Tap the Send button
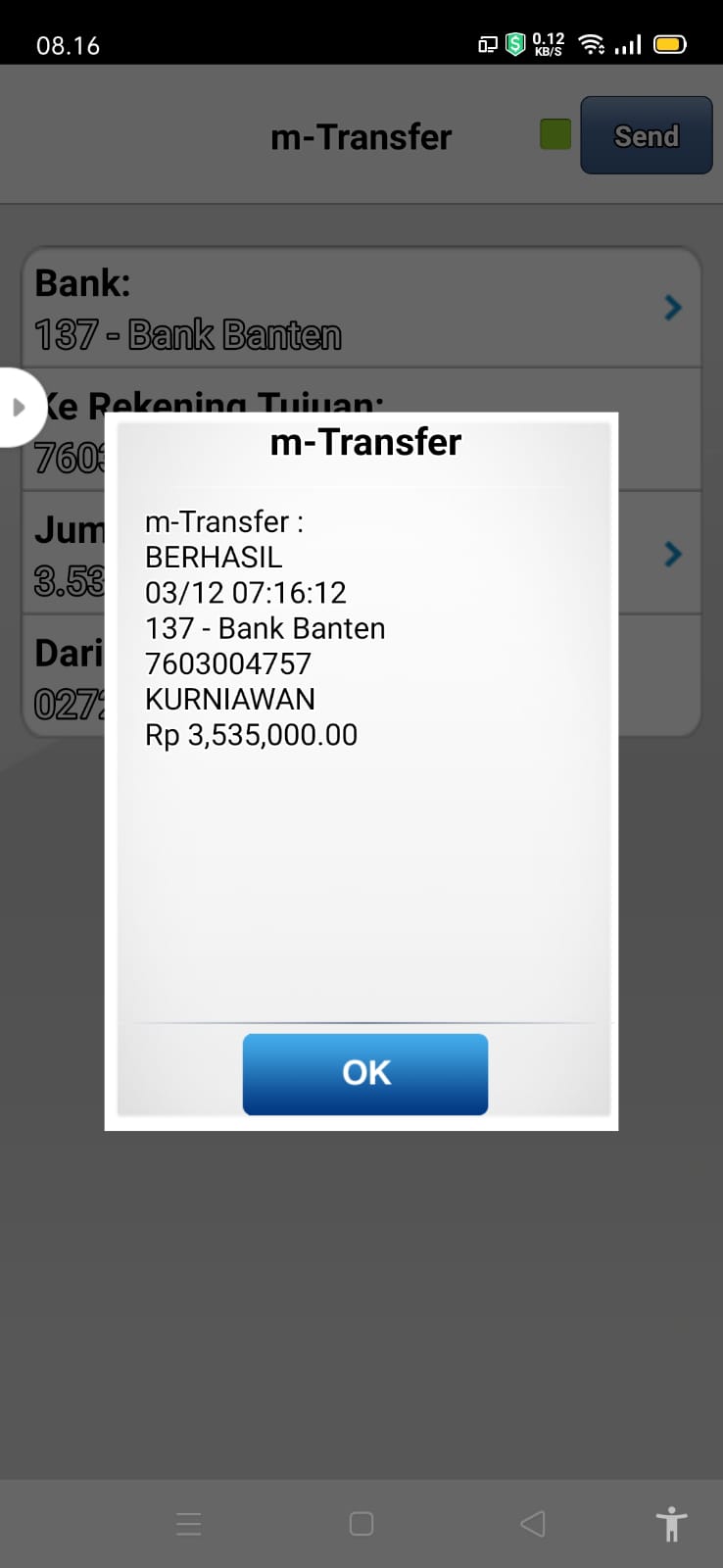The image size is (723, 1568). click(646, 135)
